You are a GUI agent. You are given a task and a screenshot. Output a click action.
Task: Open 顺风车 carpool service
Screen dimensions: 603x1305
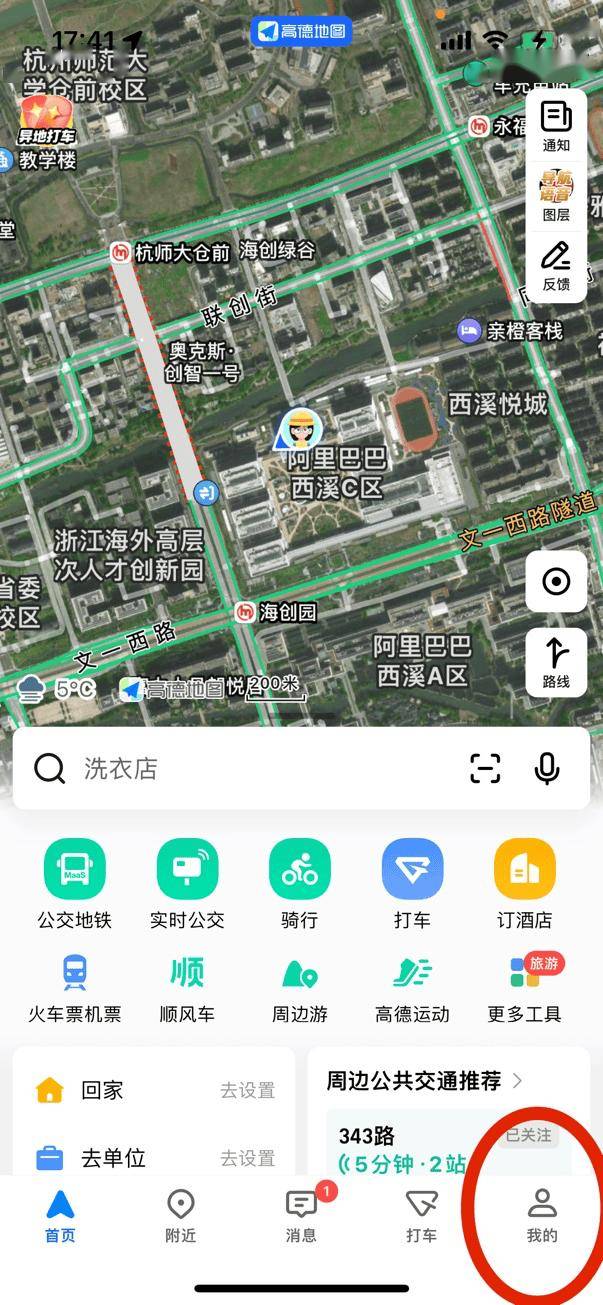coord(187,988)
